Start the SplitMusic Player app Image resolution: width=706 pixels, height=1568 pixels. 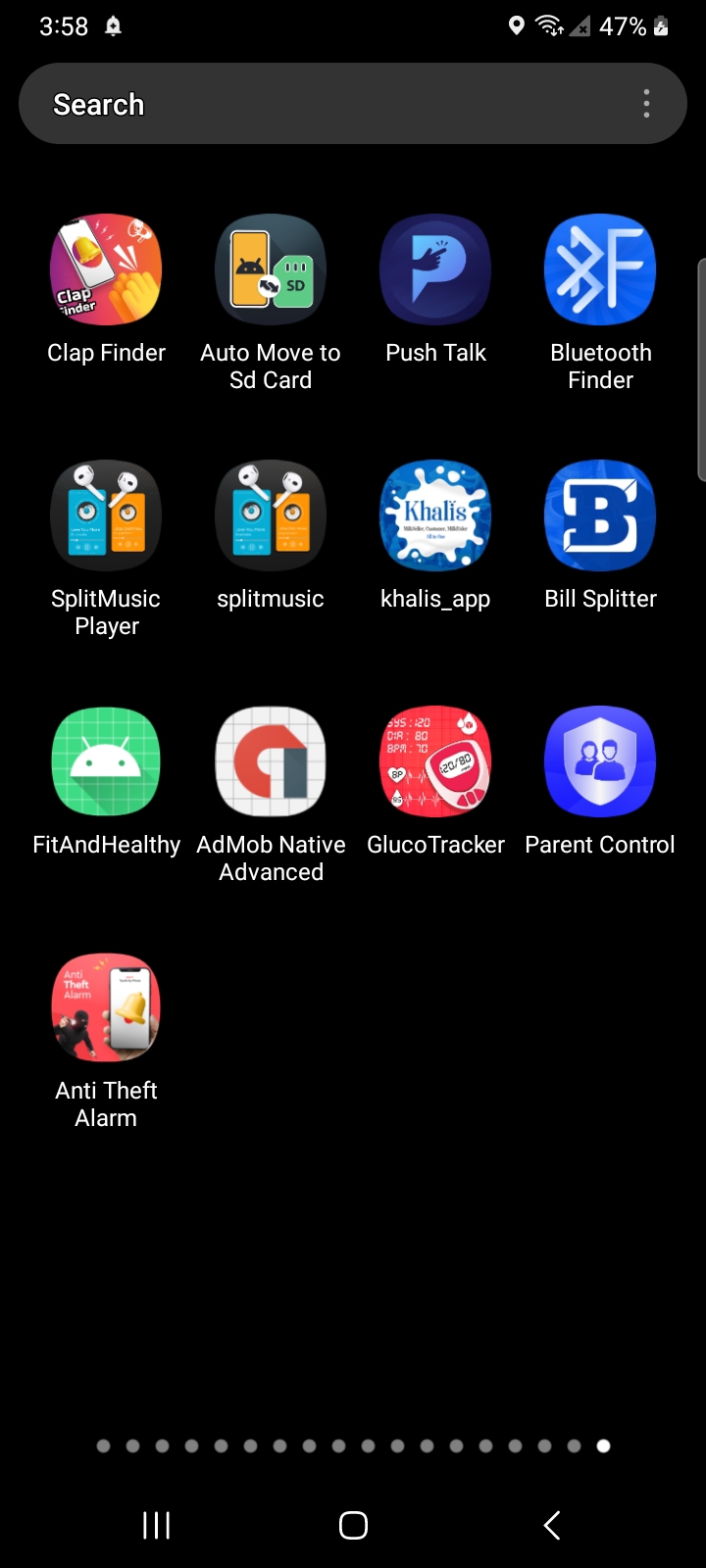106,516
